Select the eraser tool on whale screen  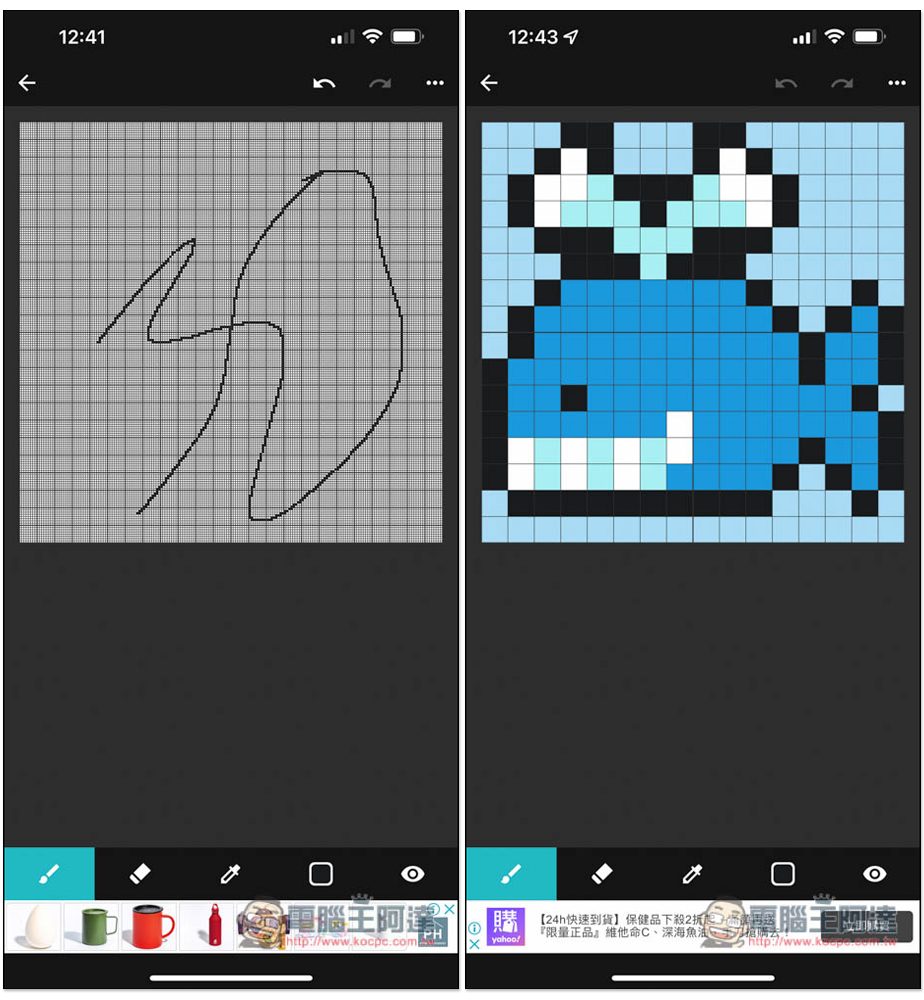tap(602, 874)
